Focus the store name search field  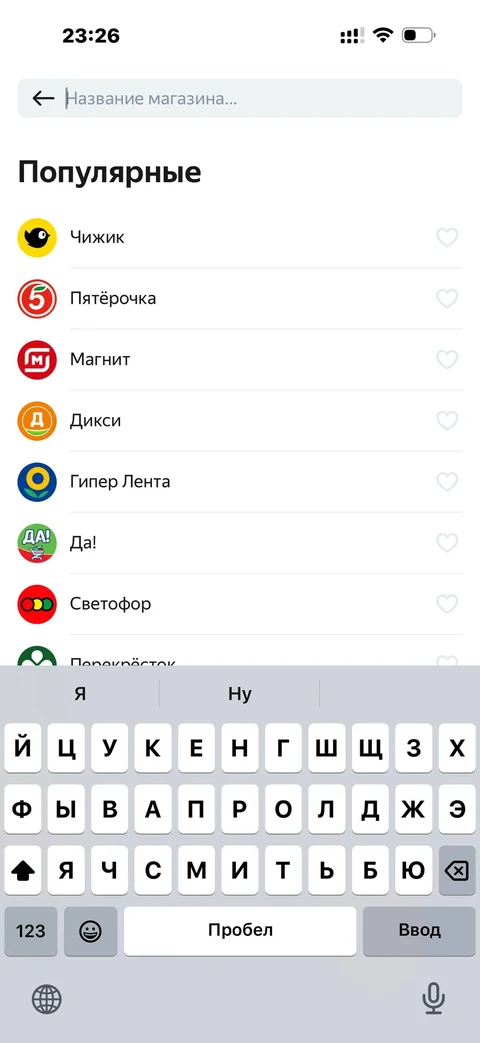click(259, 98)
